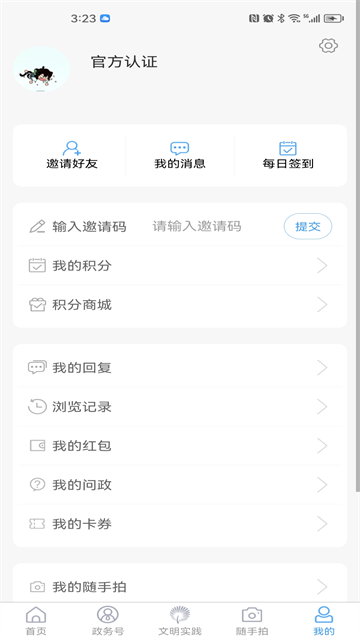Open 每日签到 daily check-in
Image resolution: width=360 pixels, height=640 pixels.
[x=288, y=155]
